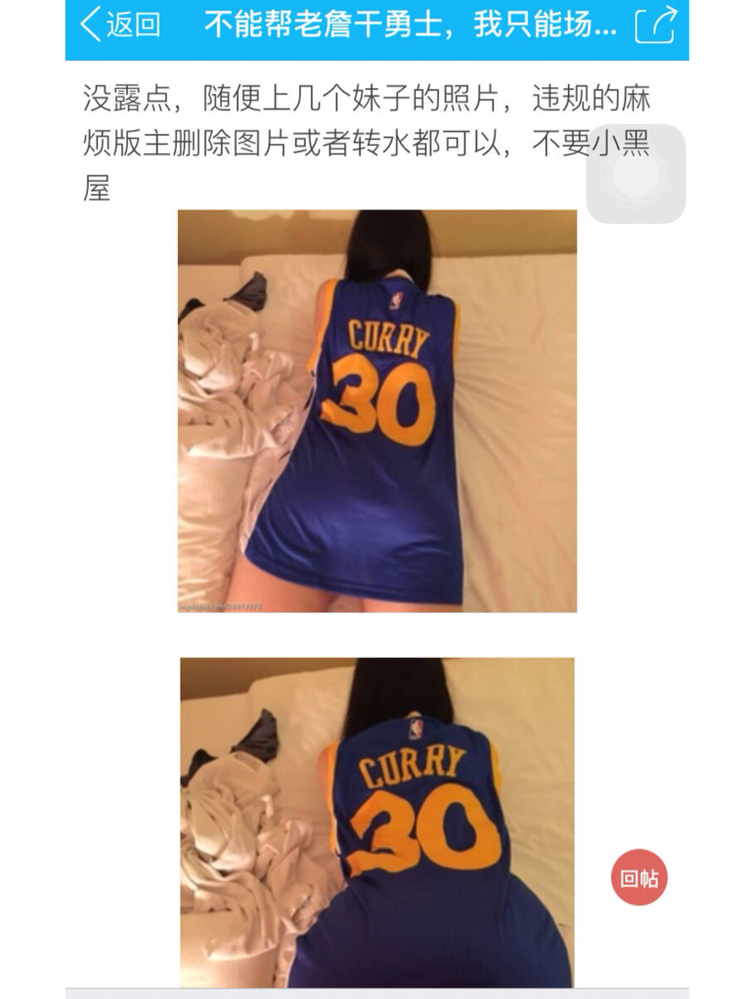Viewport: 750px width, 999px height.
Task: Open the second jersey photo in post
Action: [x=377, y=822]
